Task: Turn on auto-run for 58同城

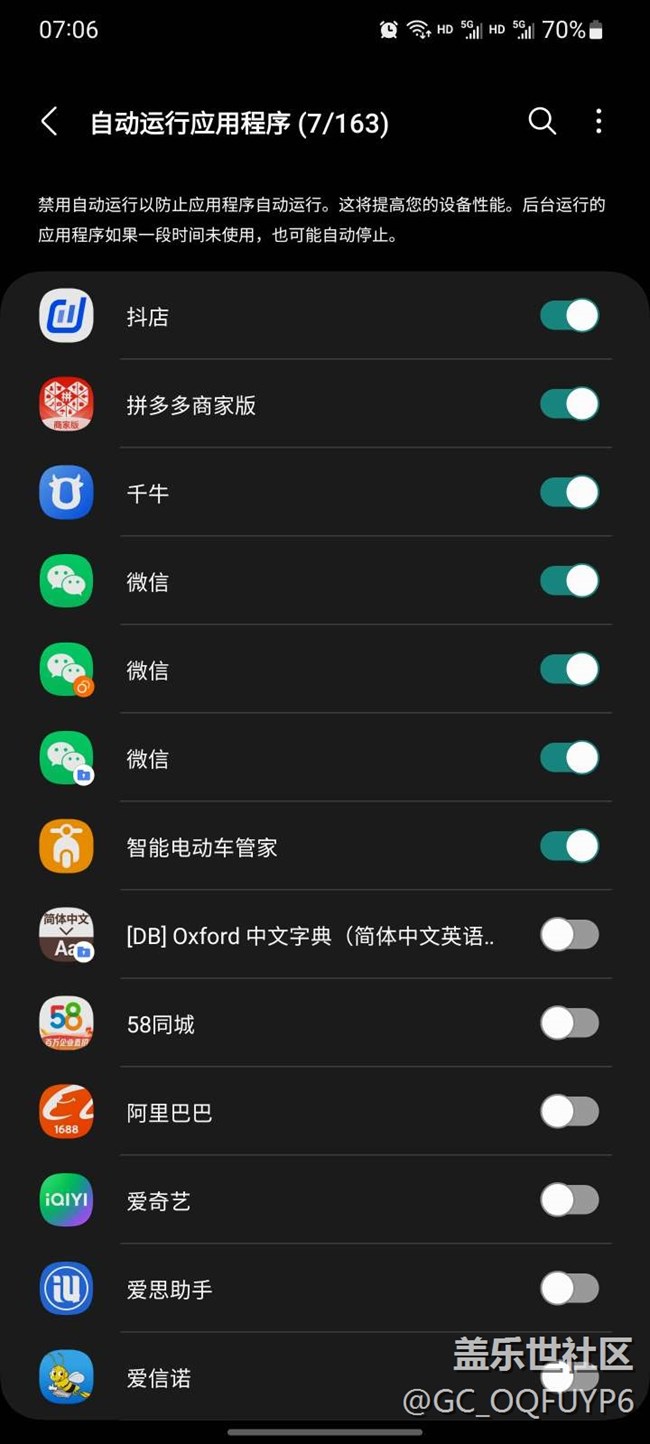Action: 569,1023
